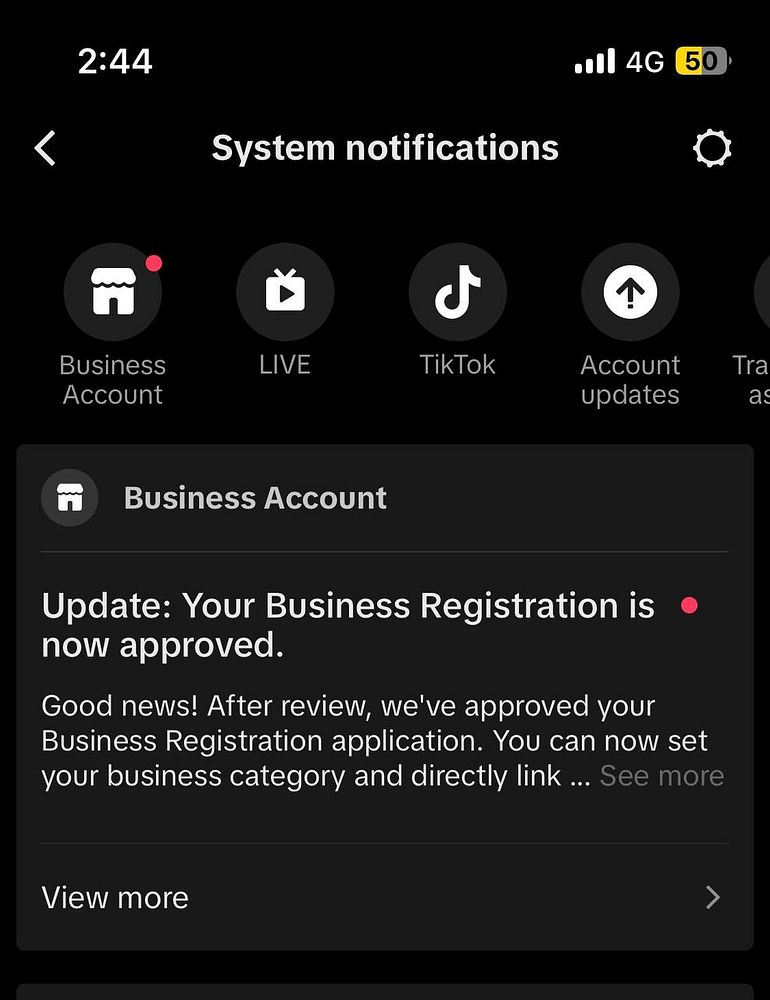Go back from System notifications

tap(46, 149)
